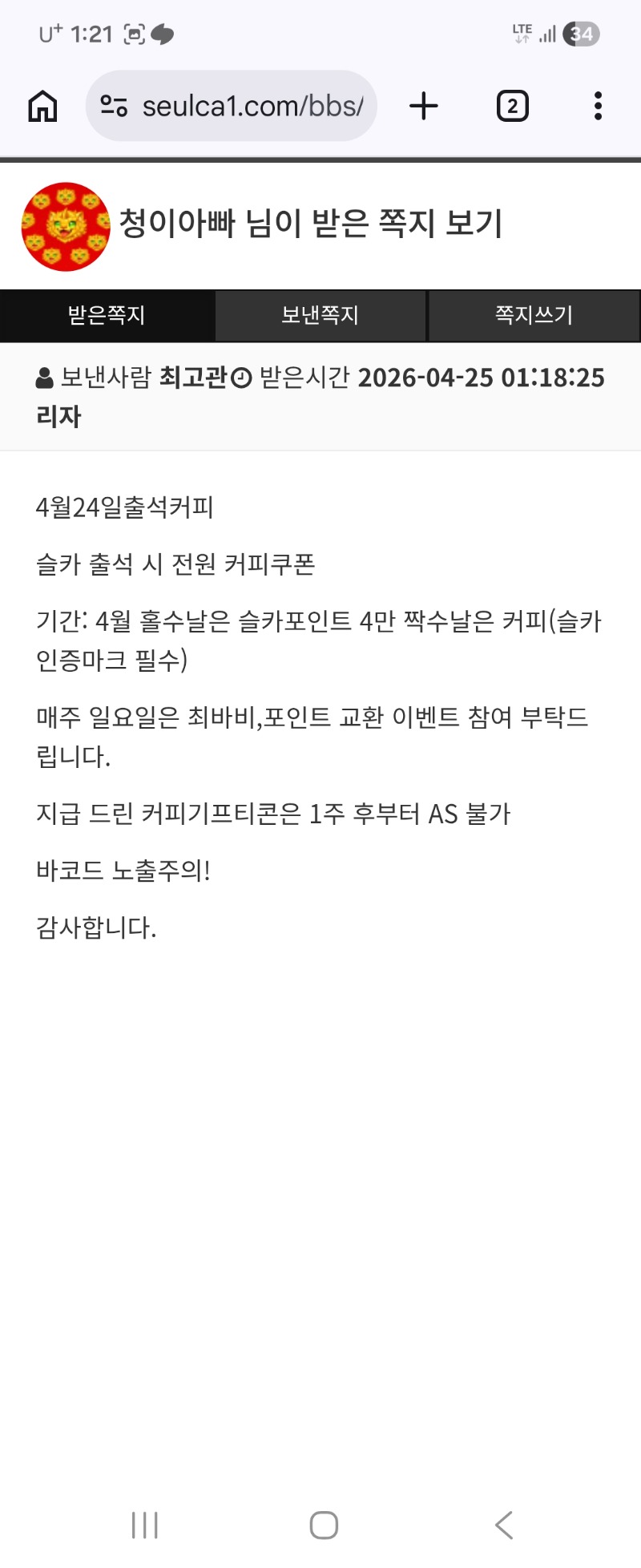Open the tab switcher showing 2 tabs
Image resolution: width=641 pixels, height=1568 pixels.
(x=512, y=106)
